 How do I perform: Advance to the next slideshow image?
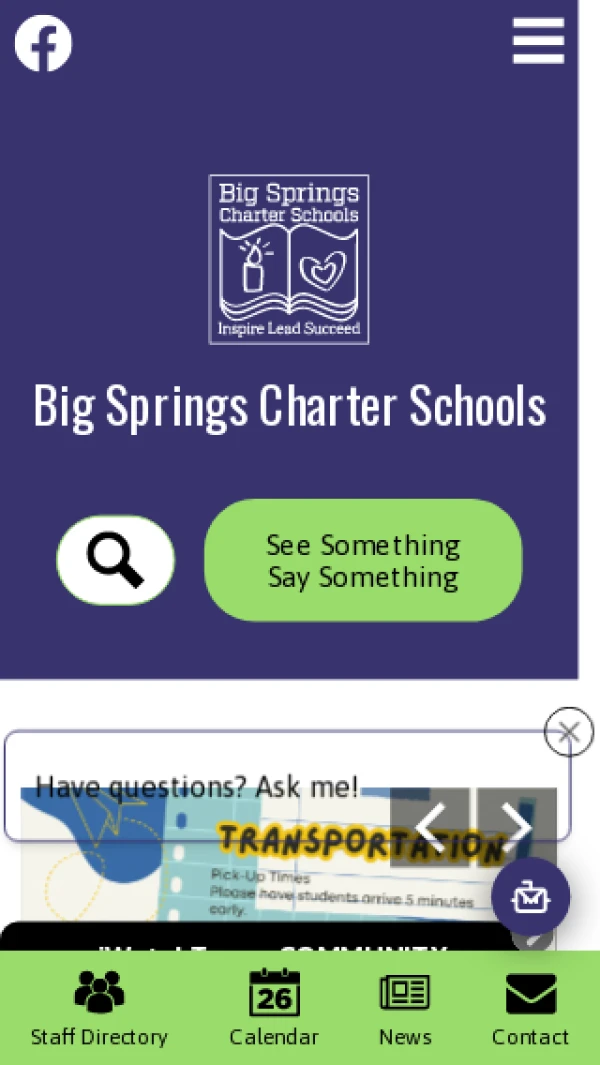pos(516,827)
